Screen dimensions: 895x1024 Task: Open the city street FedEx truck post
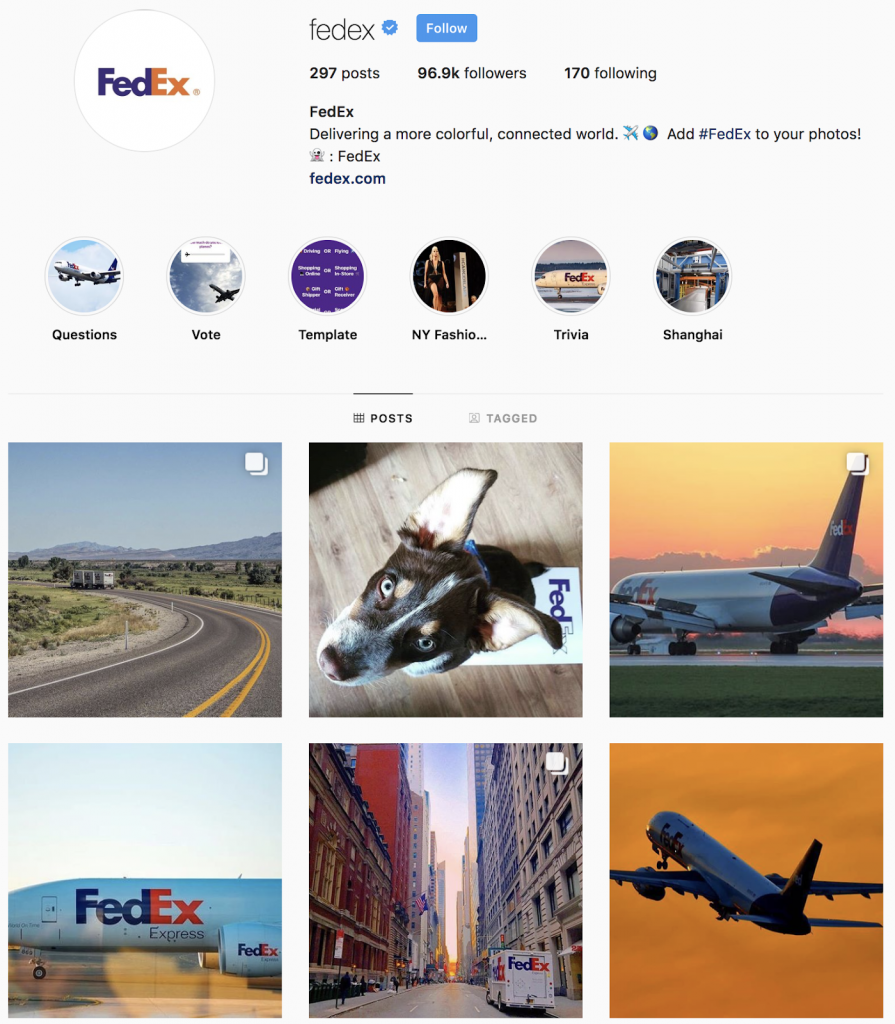[x=445, y=880]
